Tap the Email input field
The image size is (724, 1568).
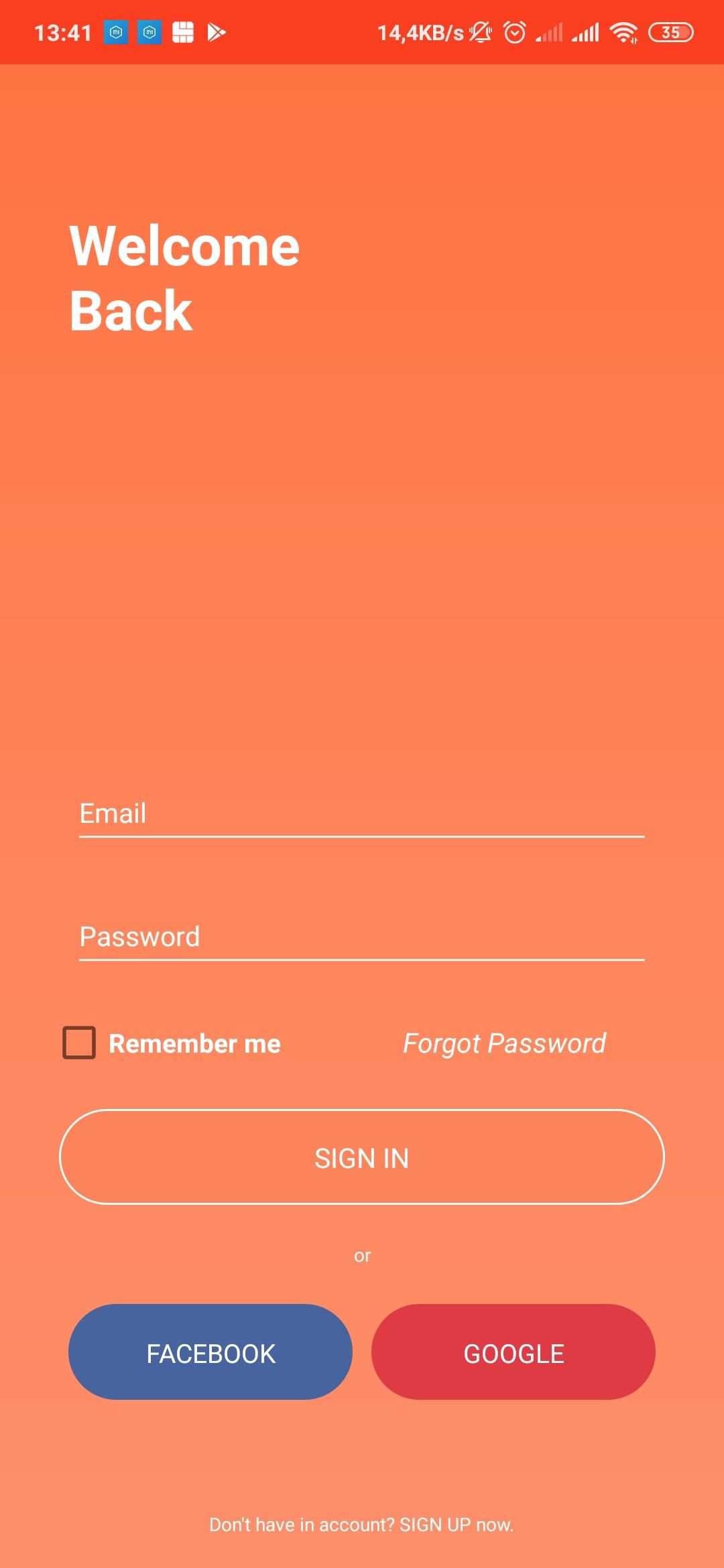pyautogui.click(x=362, y=814)
